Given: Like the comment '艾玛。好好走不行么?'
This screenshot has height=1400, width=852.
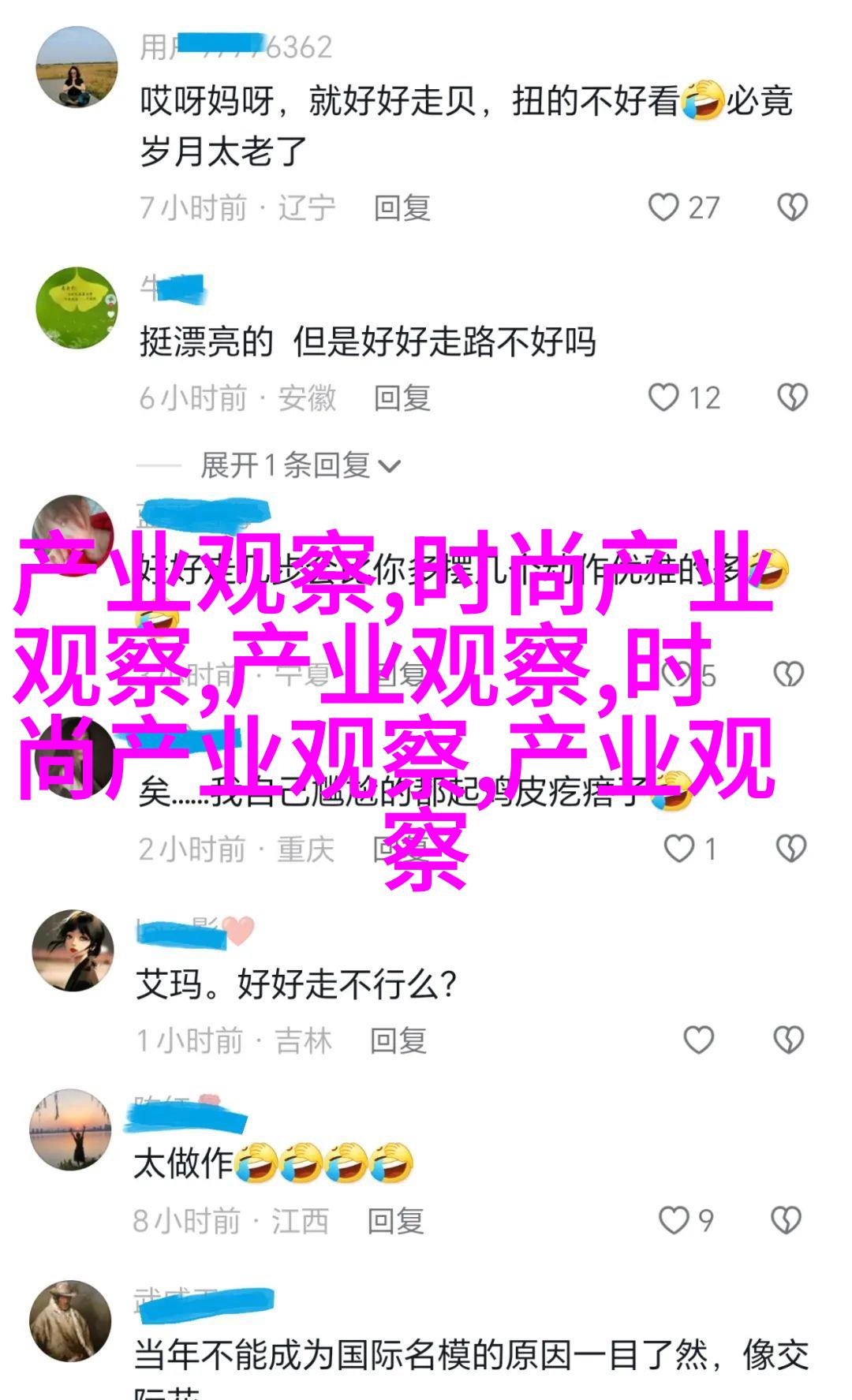Looking at the screenshot, I should click(698, 1040).
